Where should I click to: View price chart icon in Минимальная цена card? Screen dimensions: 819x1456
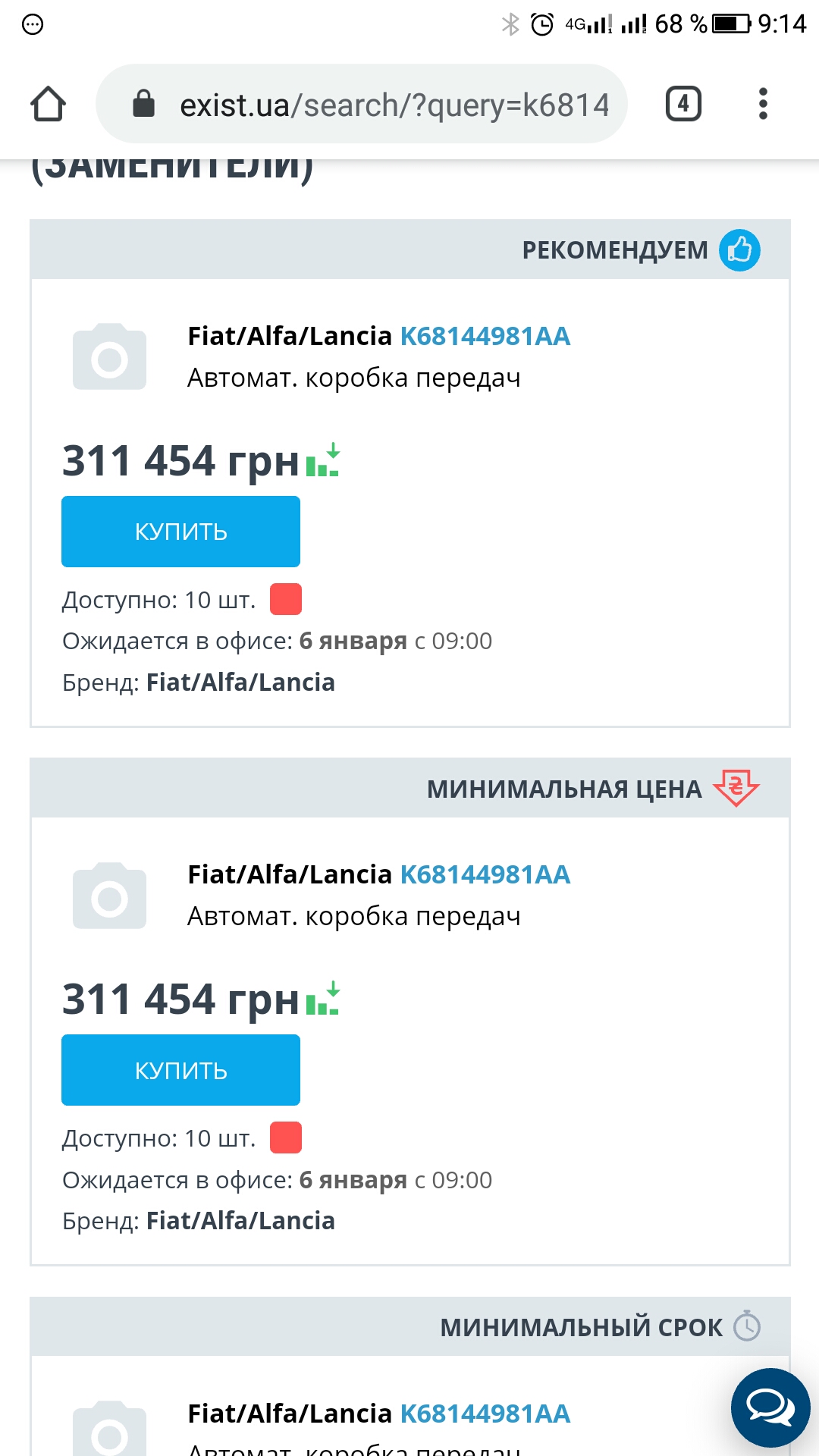click(323, 999)
